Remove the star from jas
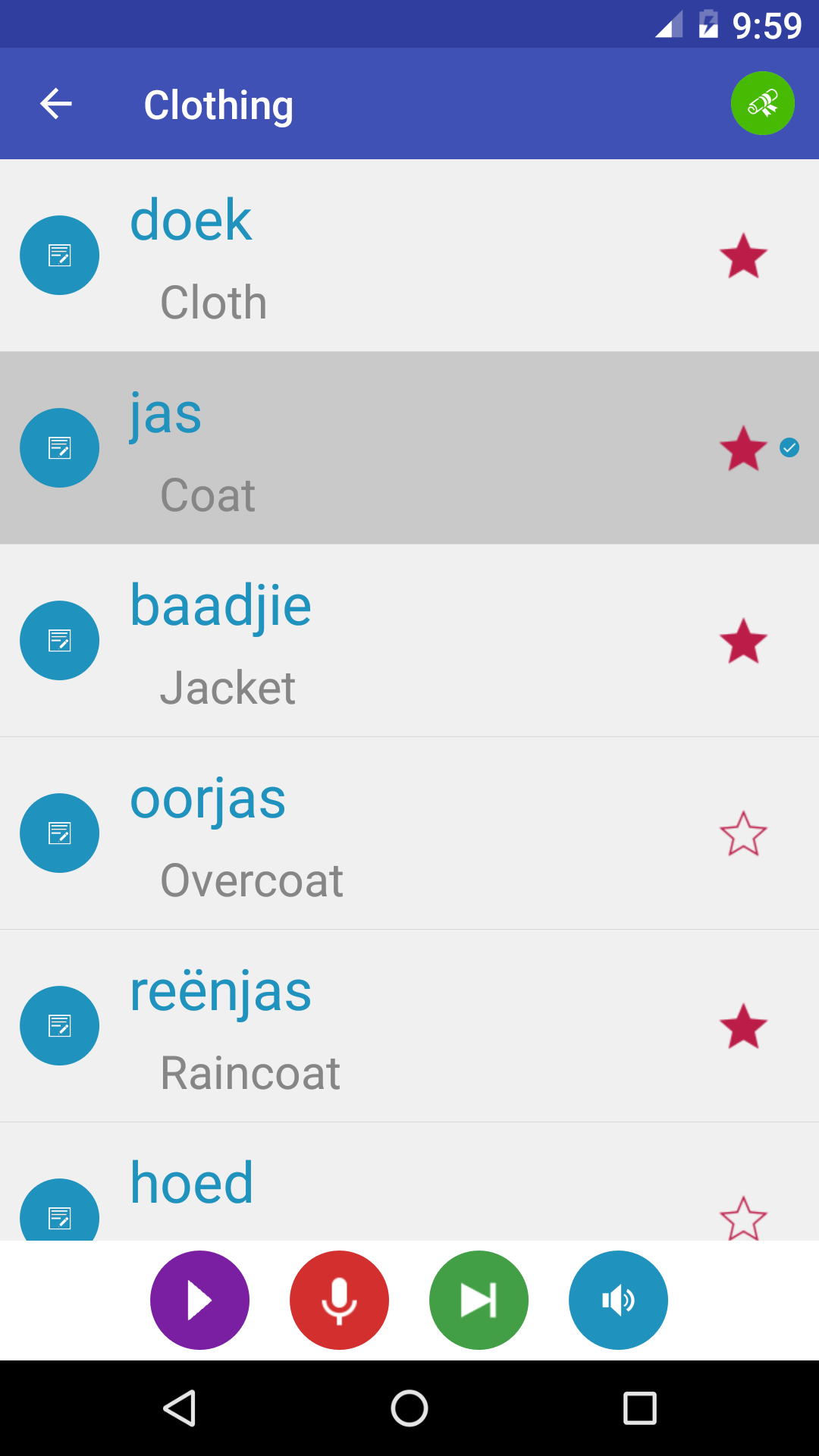Viewport: 819px width, 1456px height. point(743,448)
